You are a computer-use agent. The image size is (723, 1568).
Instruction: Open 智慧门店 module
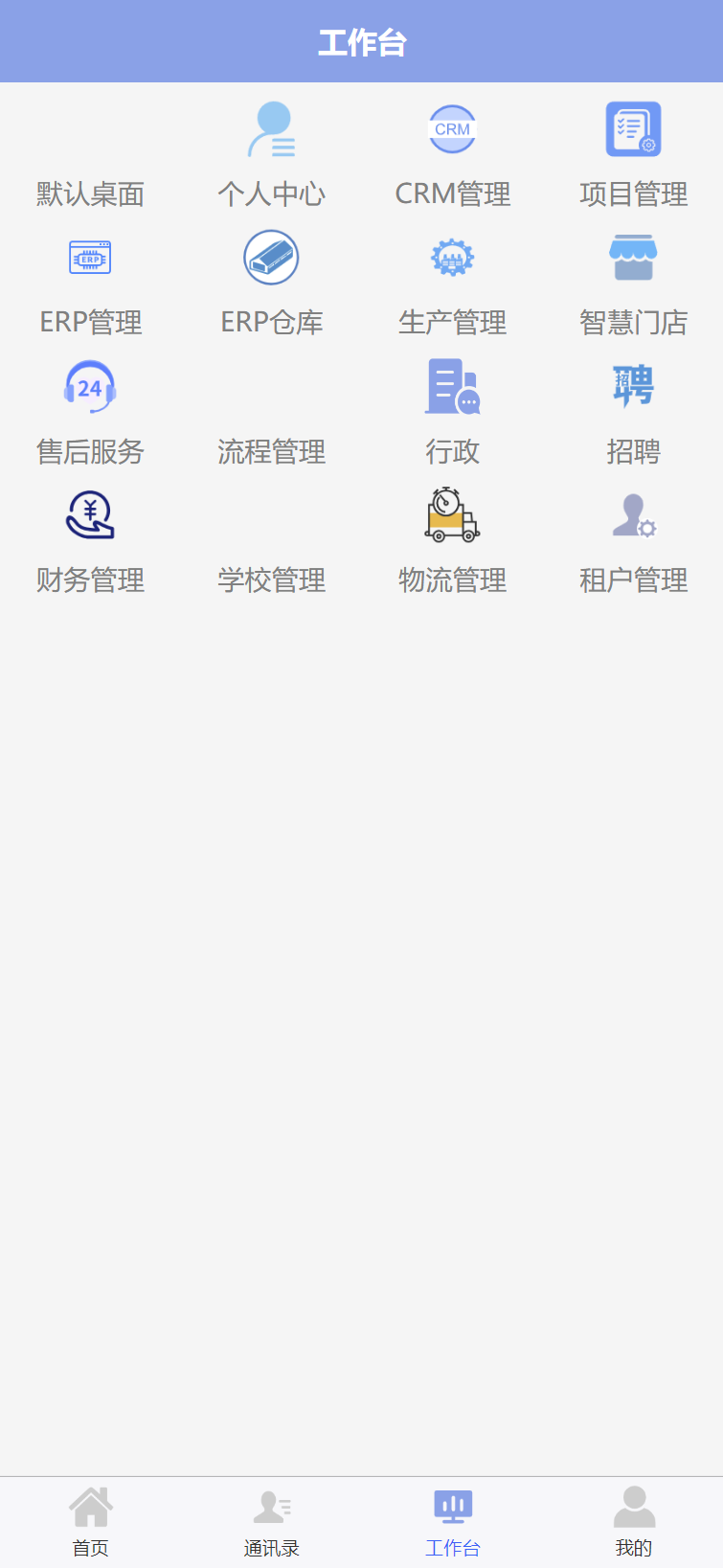click(633, 284)
